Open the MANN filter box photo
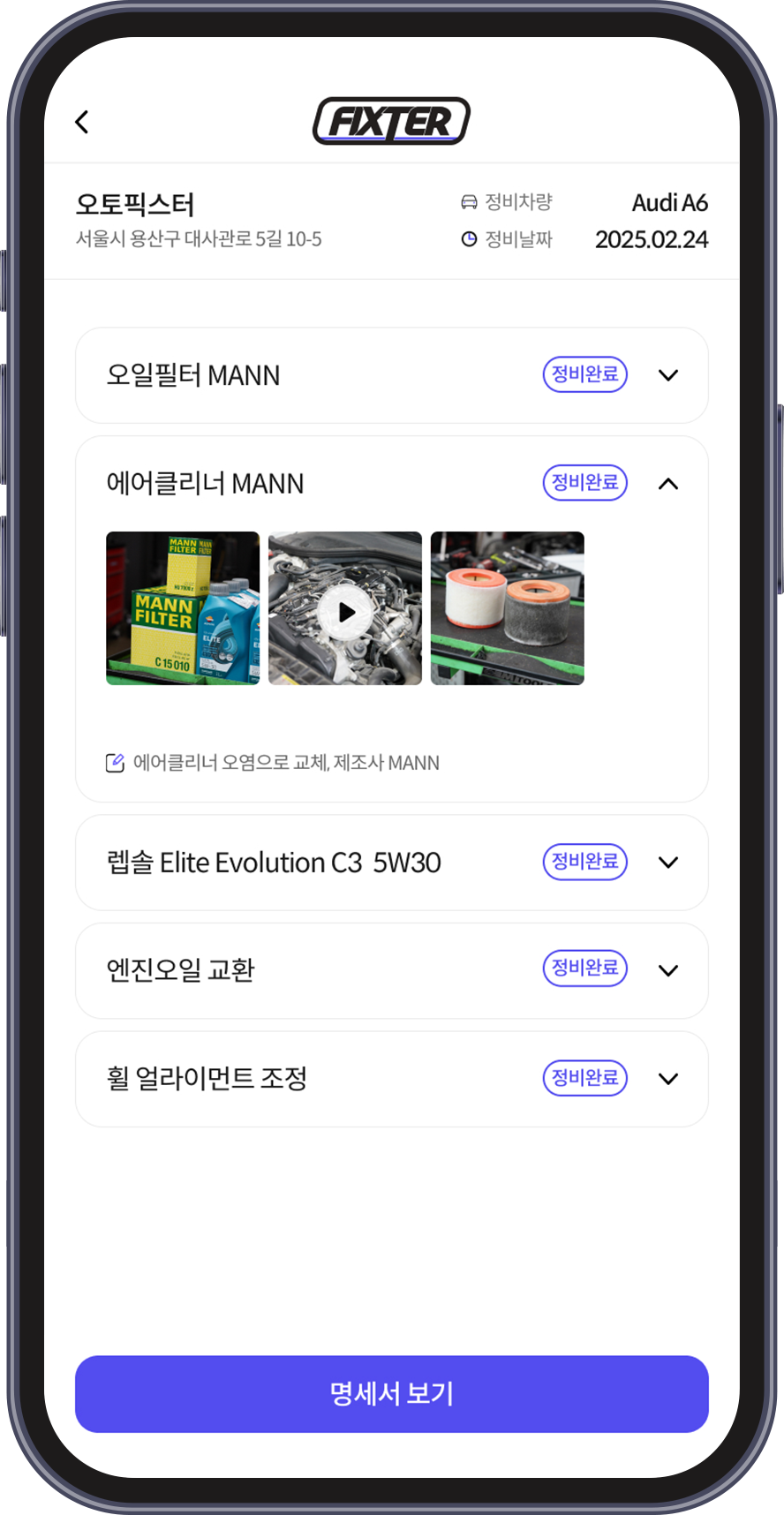 (183, 608)
